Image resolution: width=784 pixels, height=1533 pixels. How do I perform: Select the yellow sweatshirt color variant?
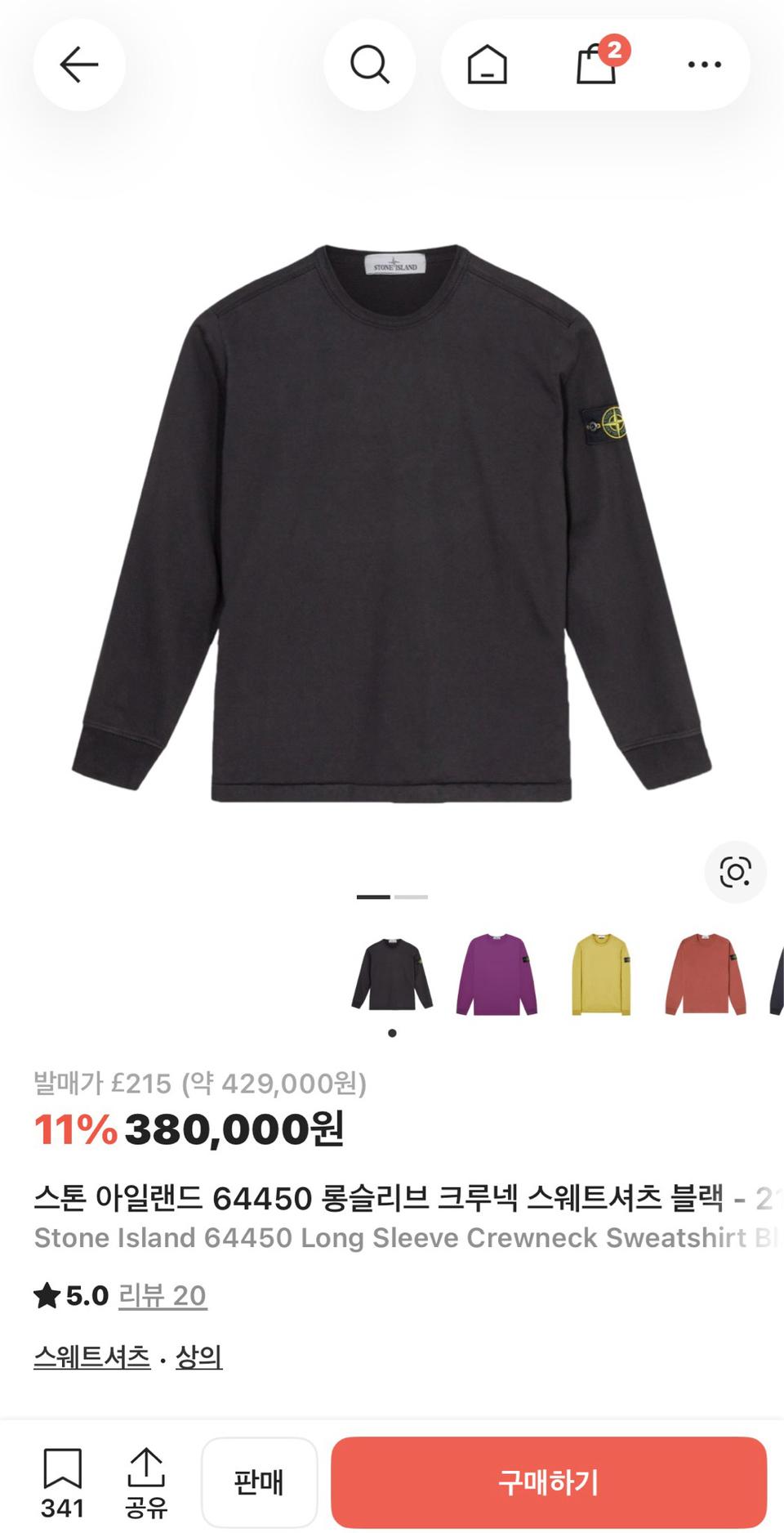601,974
